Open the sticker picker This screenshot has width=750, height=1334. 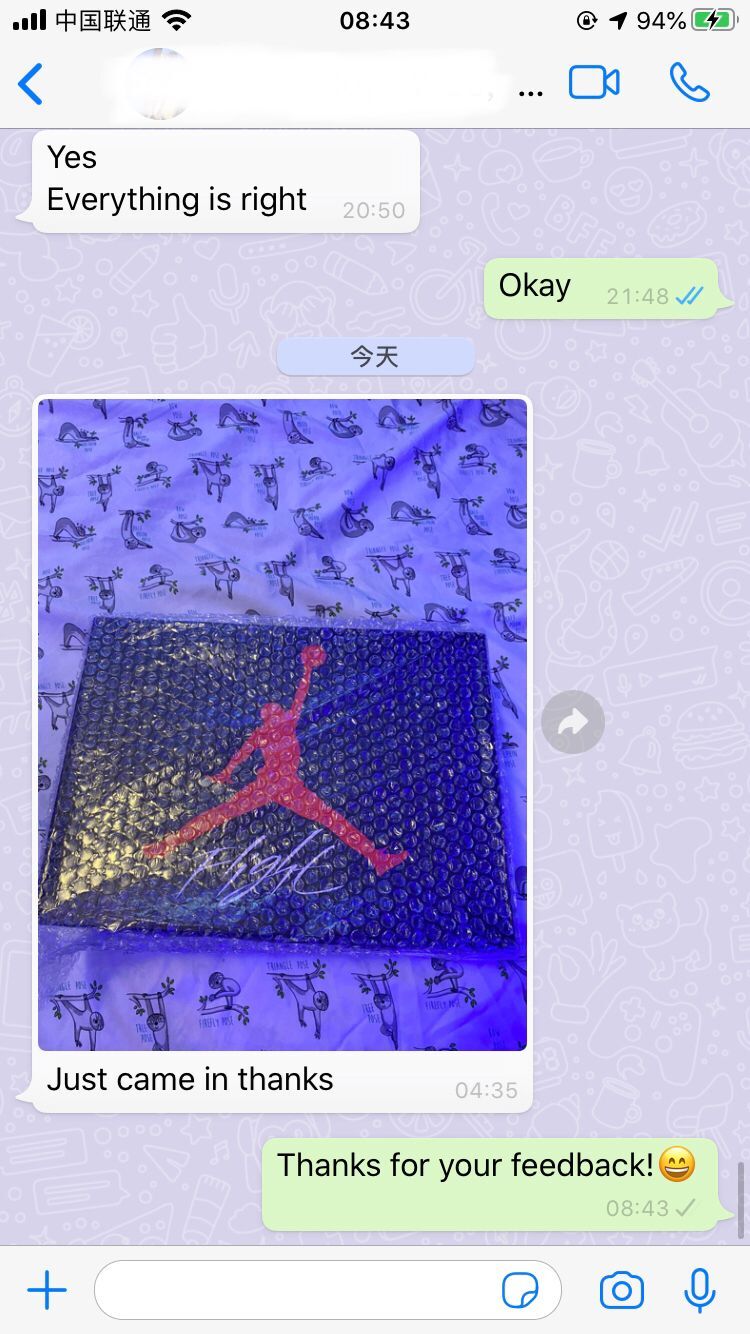coord(520,1290)
